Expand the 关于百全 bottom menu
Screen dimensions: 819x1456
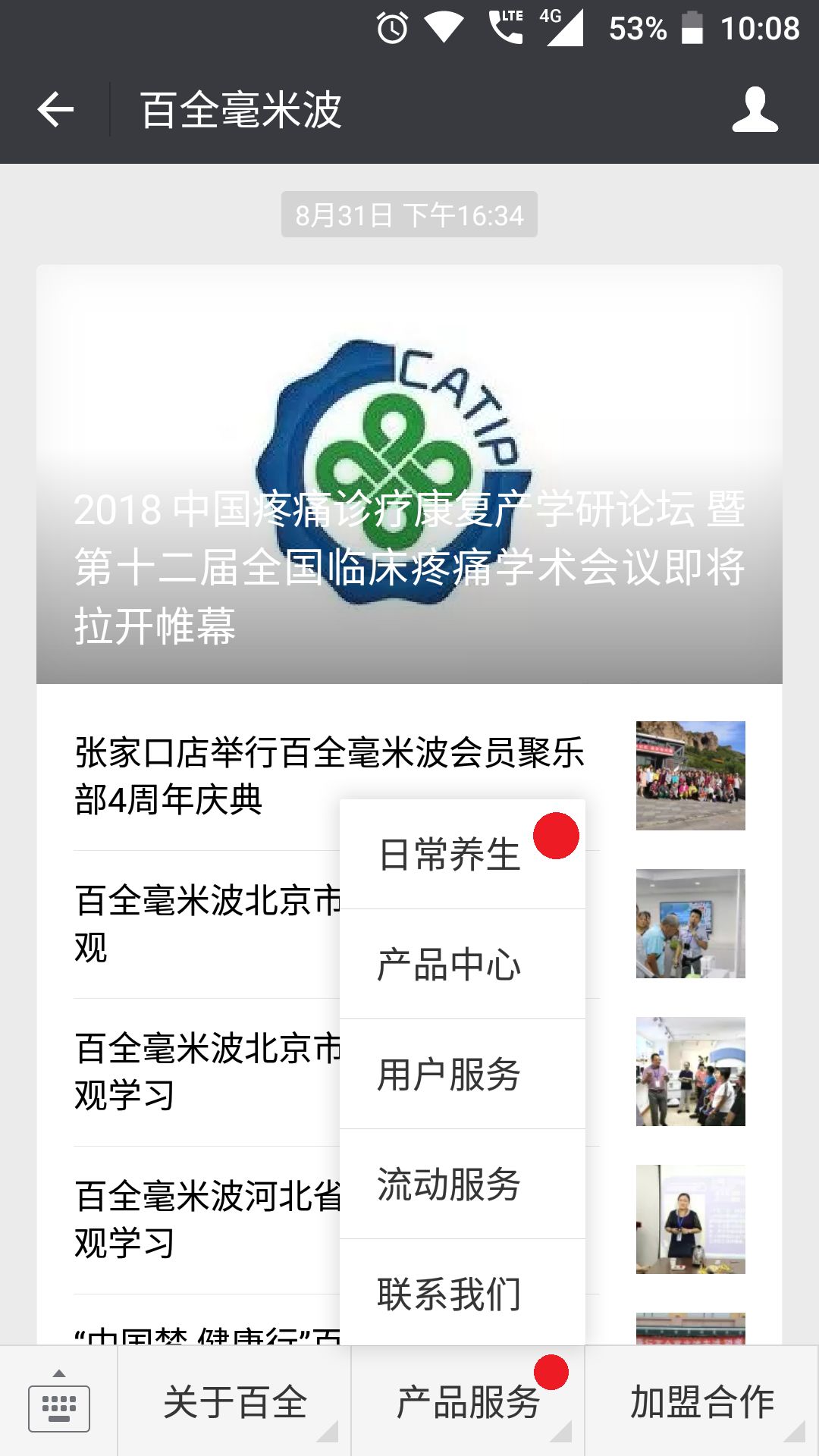235,1403
